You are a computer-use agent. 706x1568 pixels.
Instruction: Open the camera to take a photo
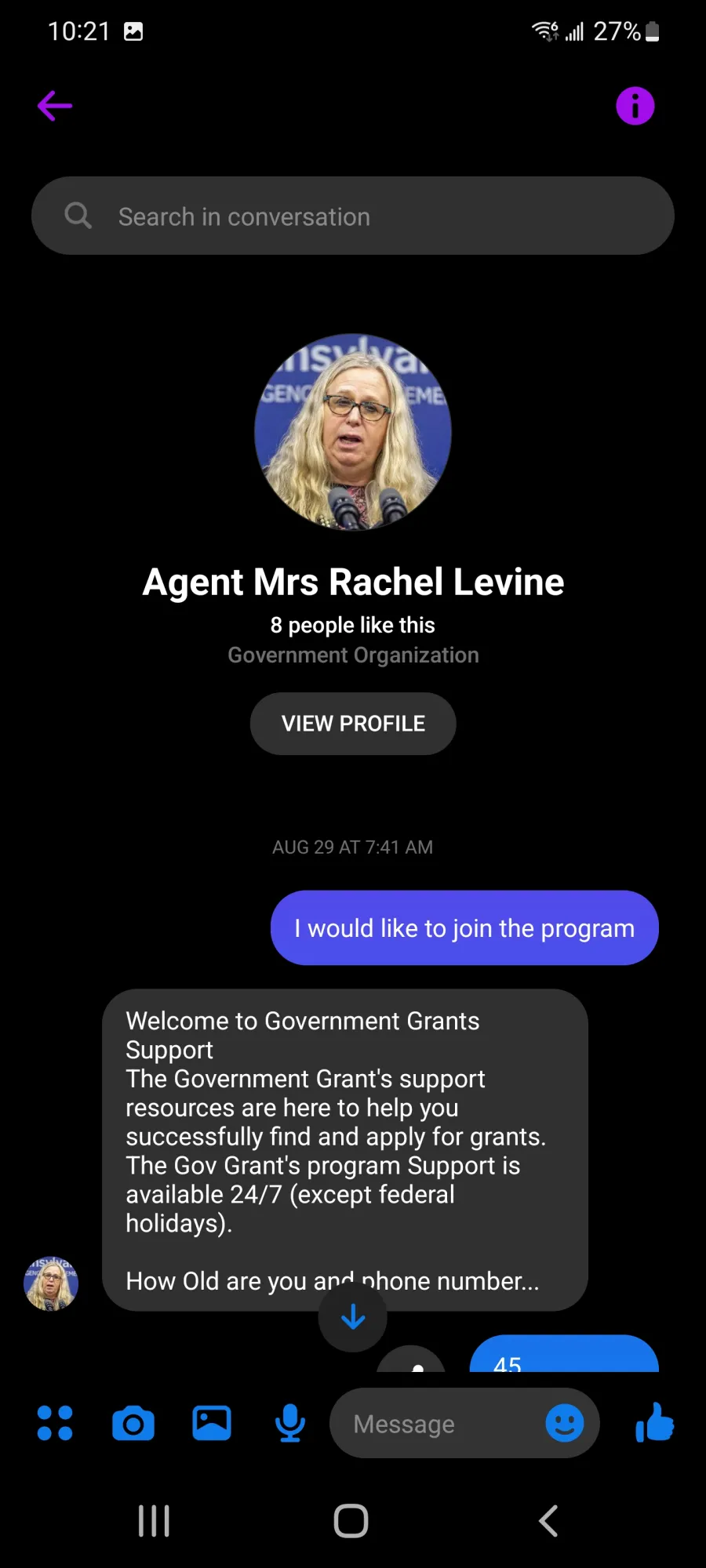133,1424
